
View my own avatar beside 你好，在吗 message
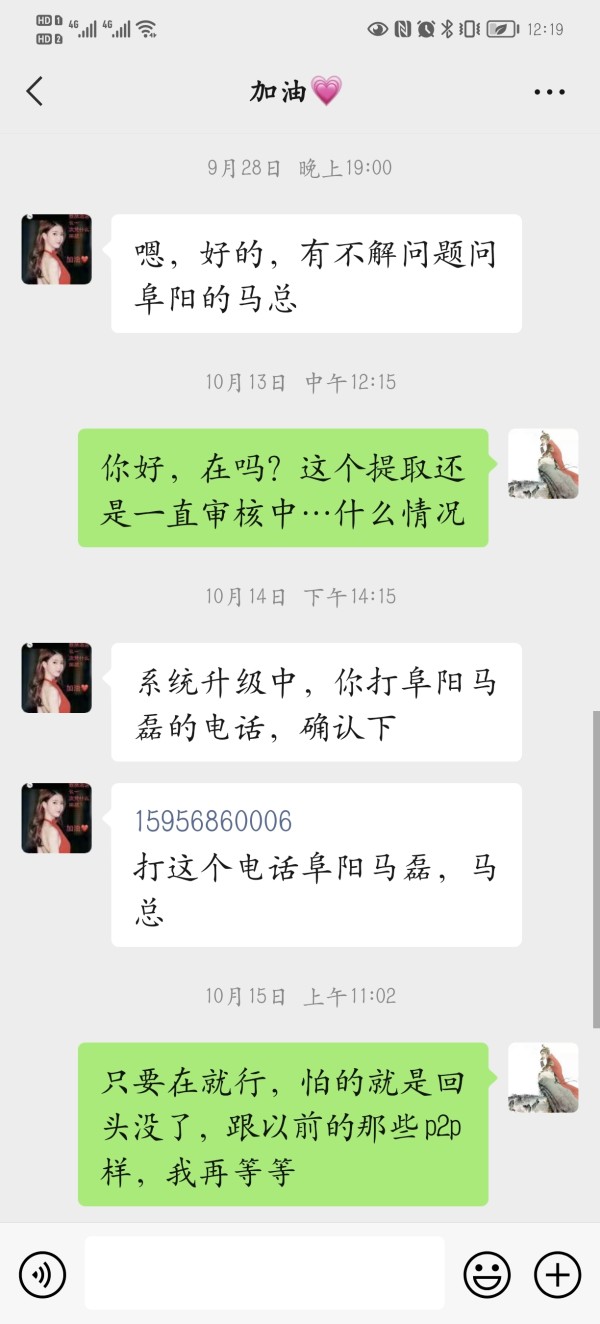[543, 464]
